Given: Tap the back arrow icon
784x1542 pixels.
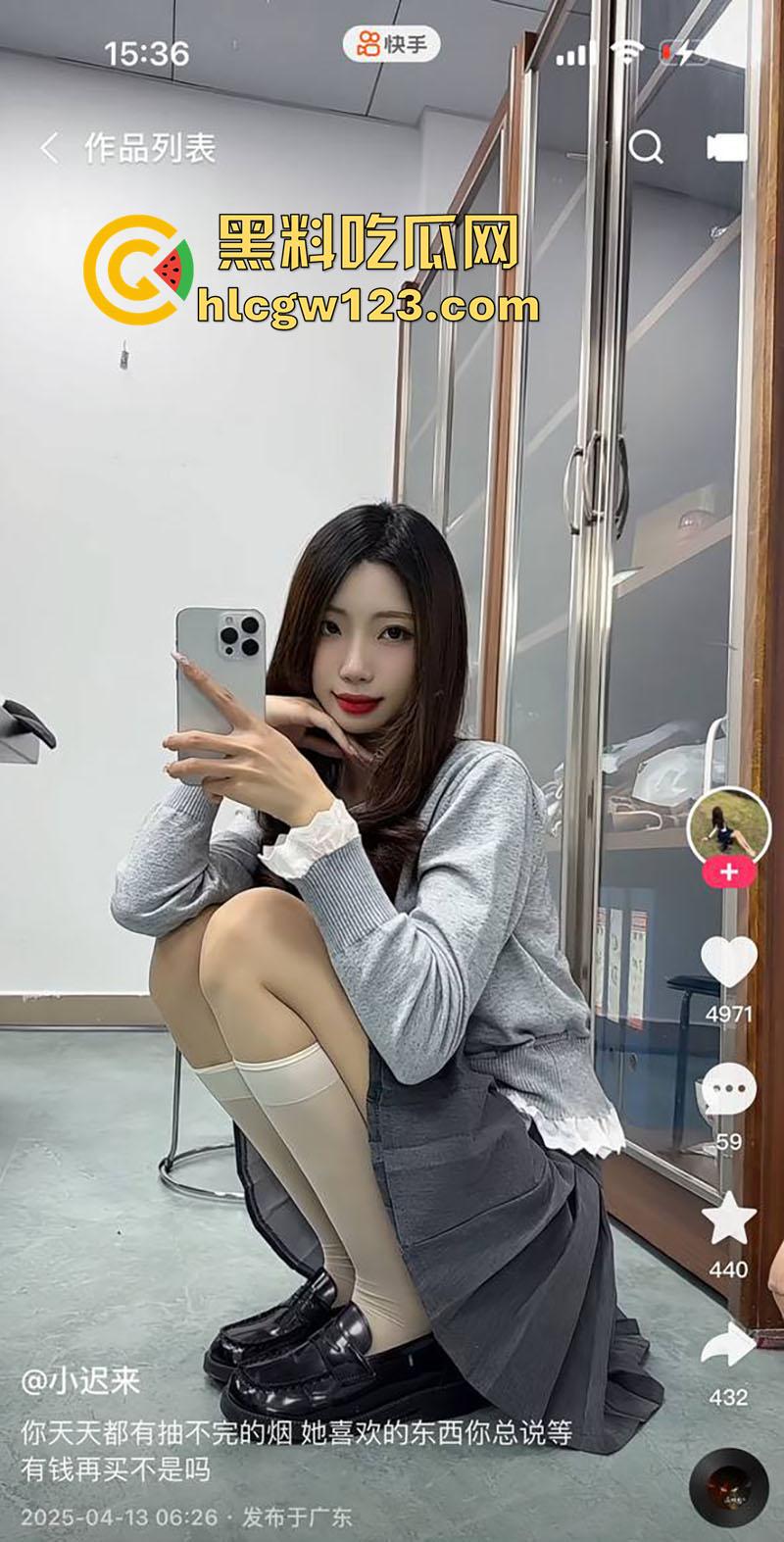Looking at the screenshot, I should (x=51, y=147).
